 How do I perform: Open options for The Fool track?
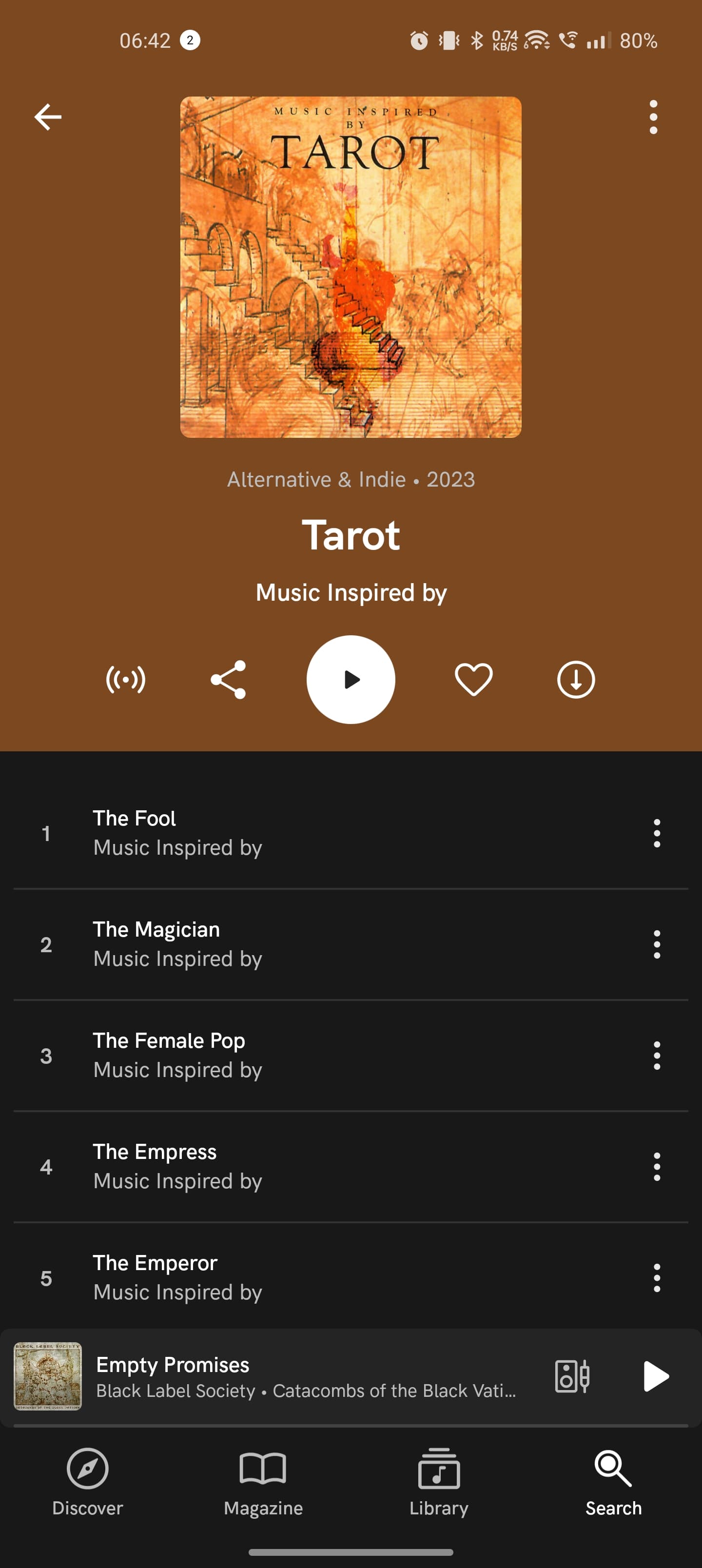(656, 833)
